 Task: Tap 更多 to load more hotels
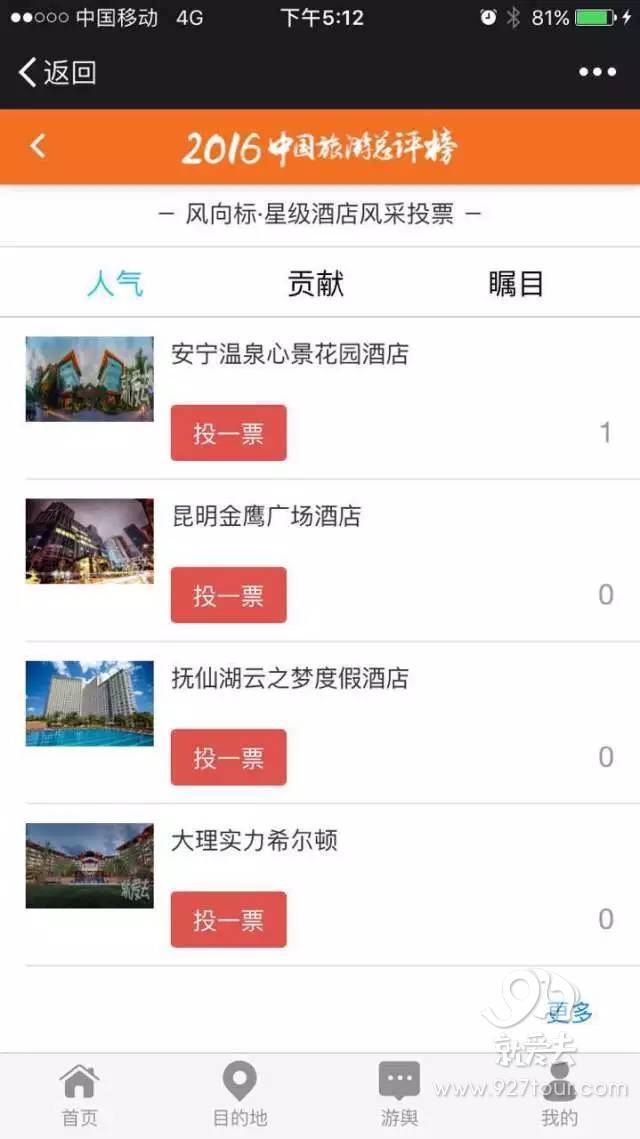click(x=570, y=1012)
